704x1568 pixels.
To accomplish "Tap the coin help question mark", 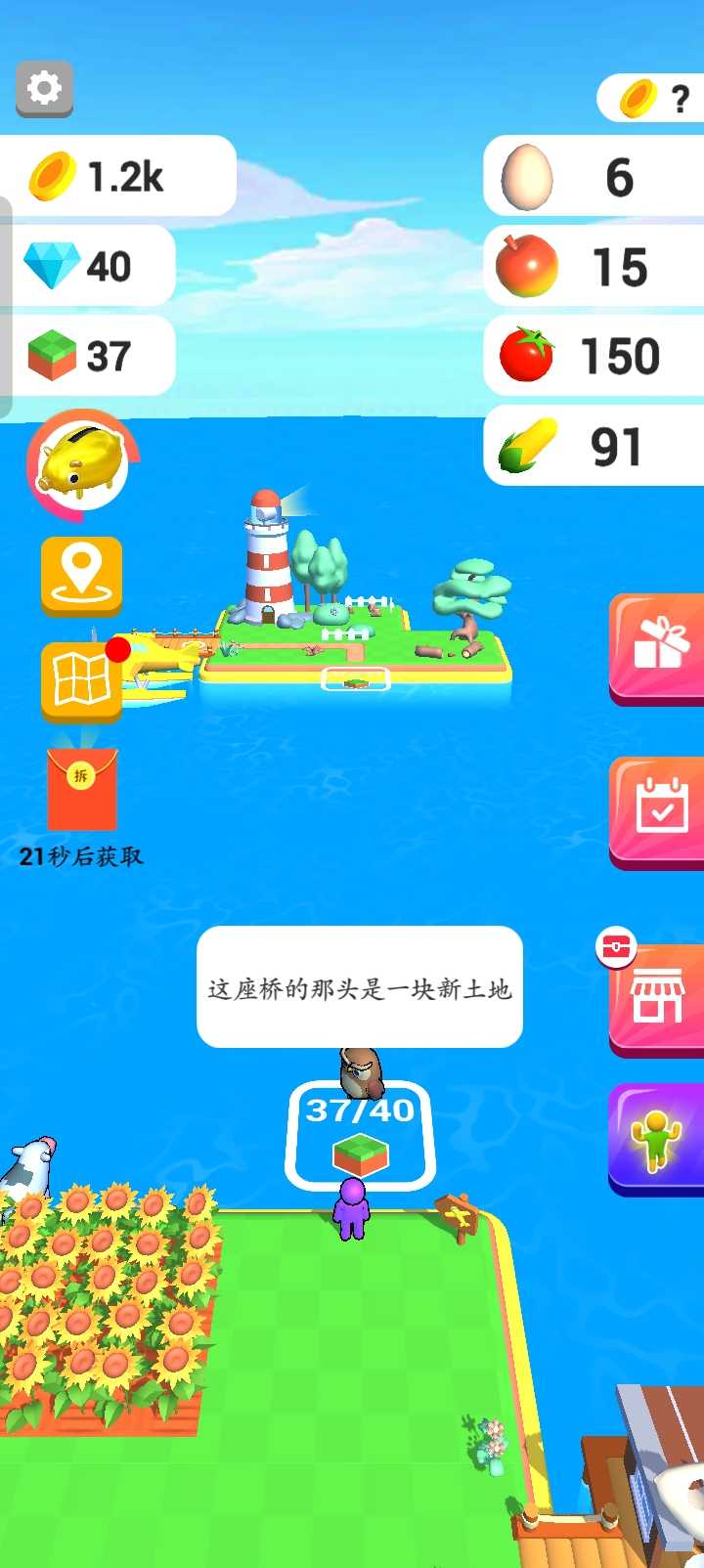I will 680,98.
